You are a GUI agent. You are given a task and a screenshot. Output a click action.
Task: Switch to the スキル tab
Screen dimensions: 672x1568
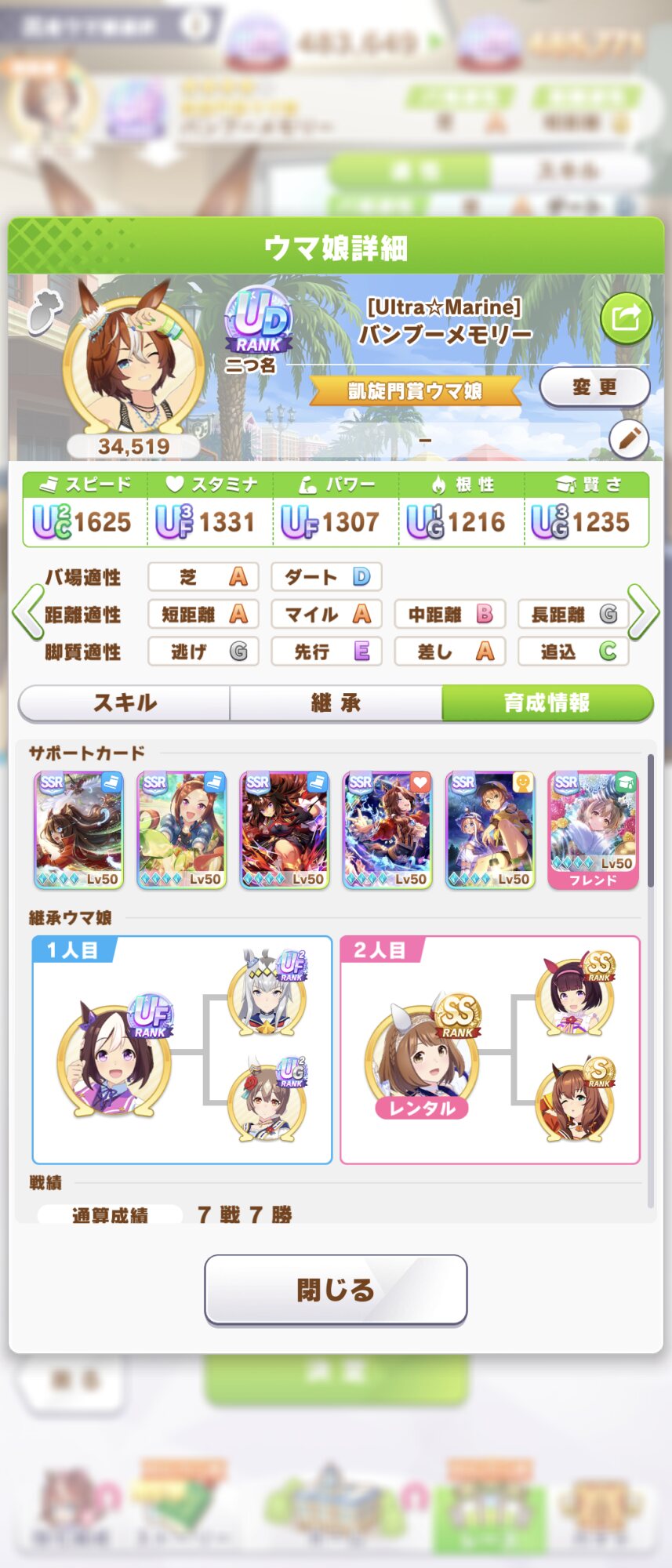(125, 702)
